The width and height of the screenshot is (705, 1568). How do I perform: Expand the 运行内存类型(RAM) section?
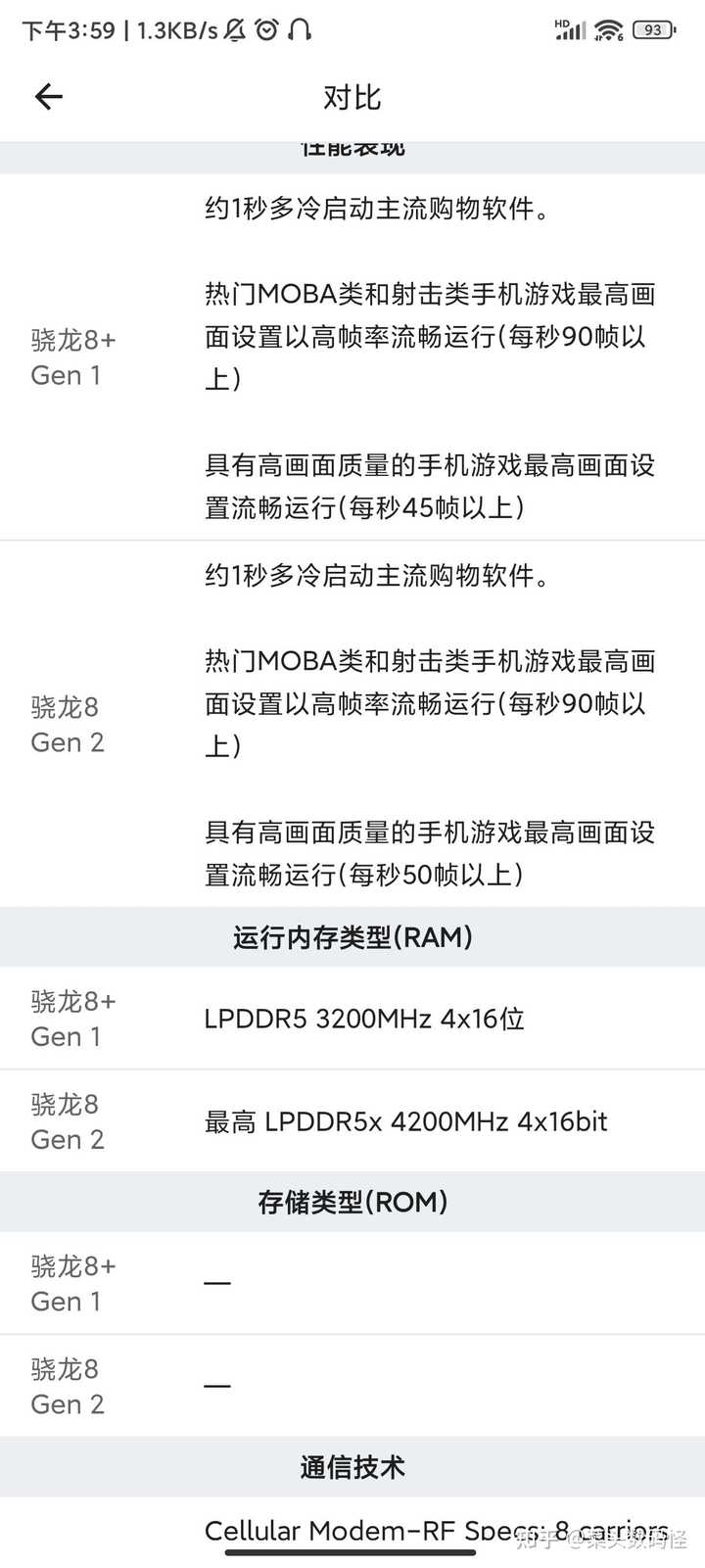pyautogui.click(x=352, y=936)
